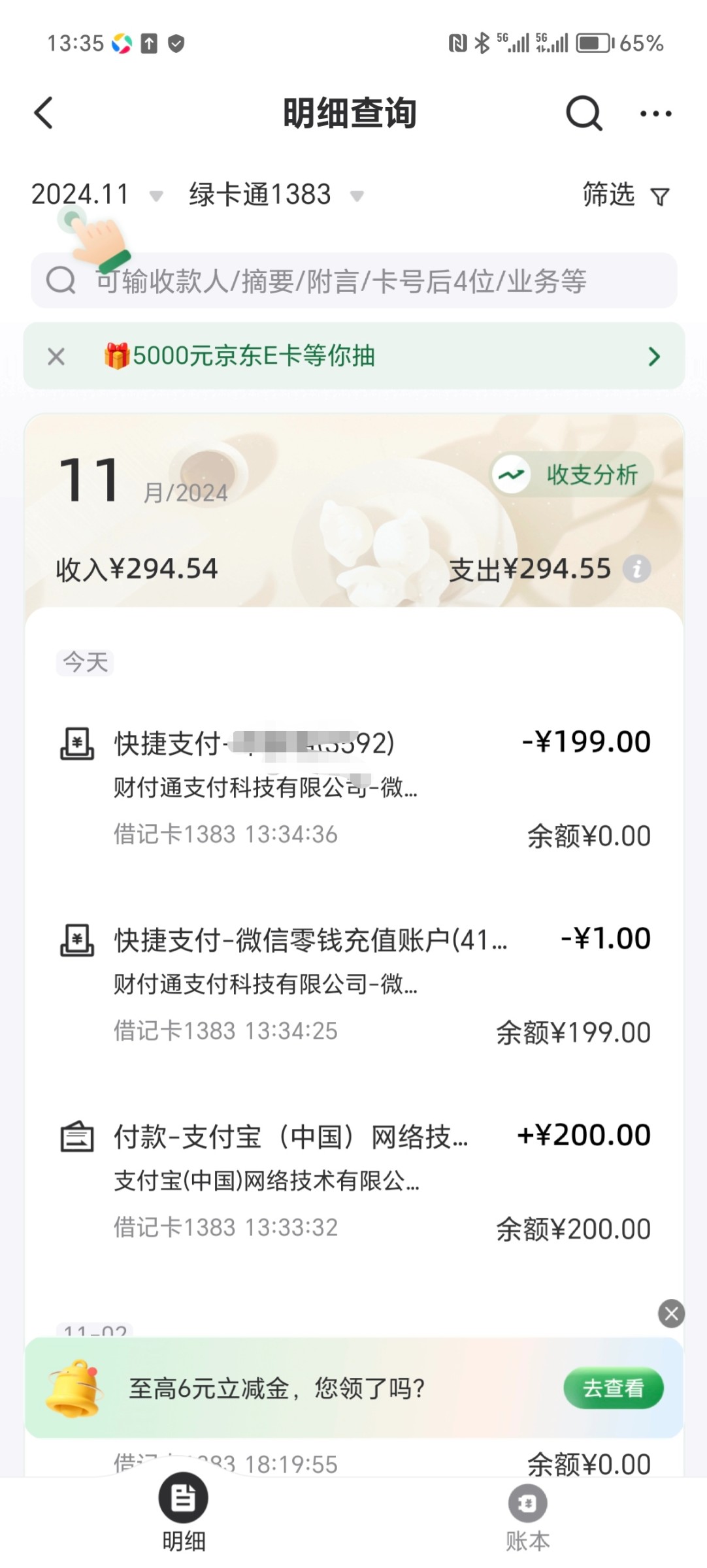This screenshot has height=1568, width=707.
Task: Expand the 2024.11 month picker
Action: click(x=97, y=195)
